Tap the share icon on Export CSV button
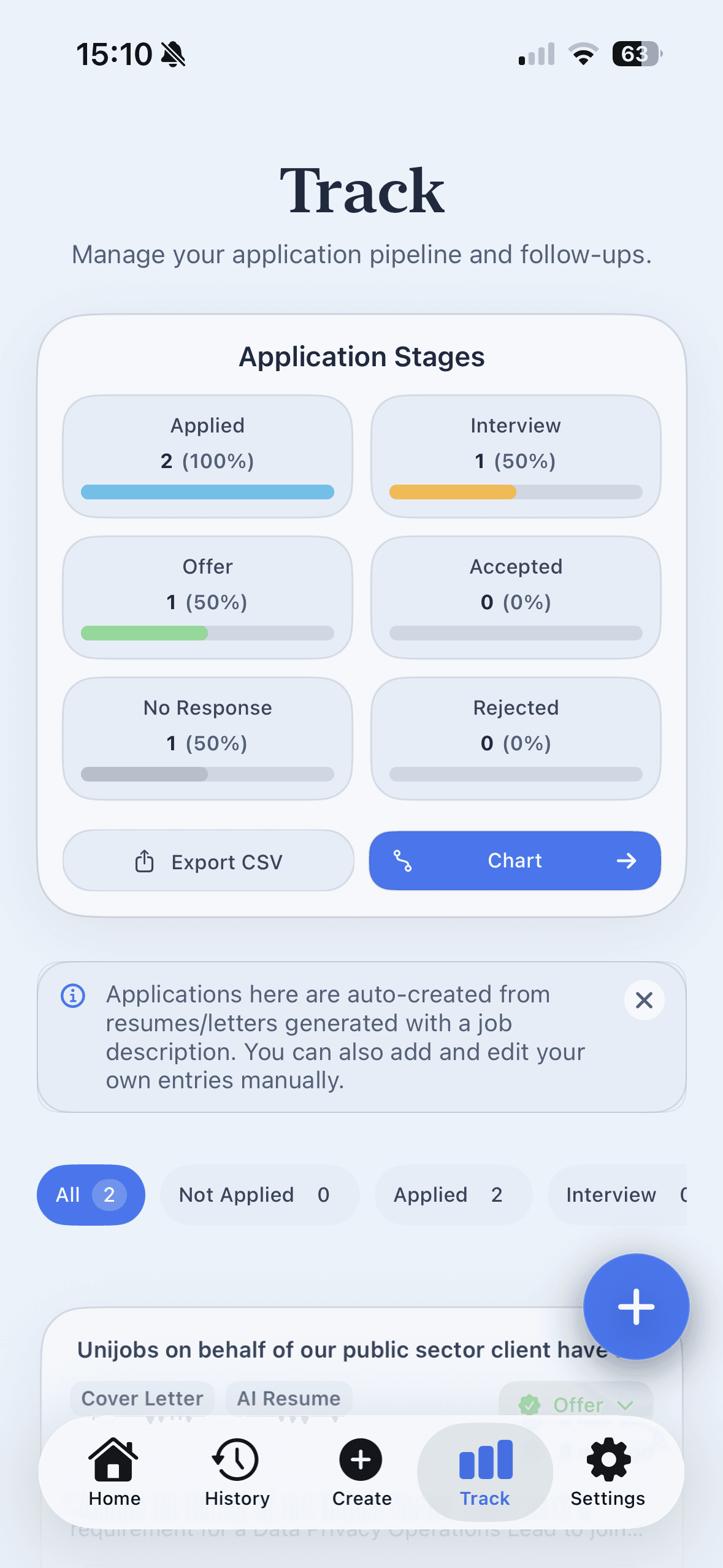Screen dimensions: 723x1568 pyautogui.click(x=144, y=861)
